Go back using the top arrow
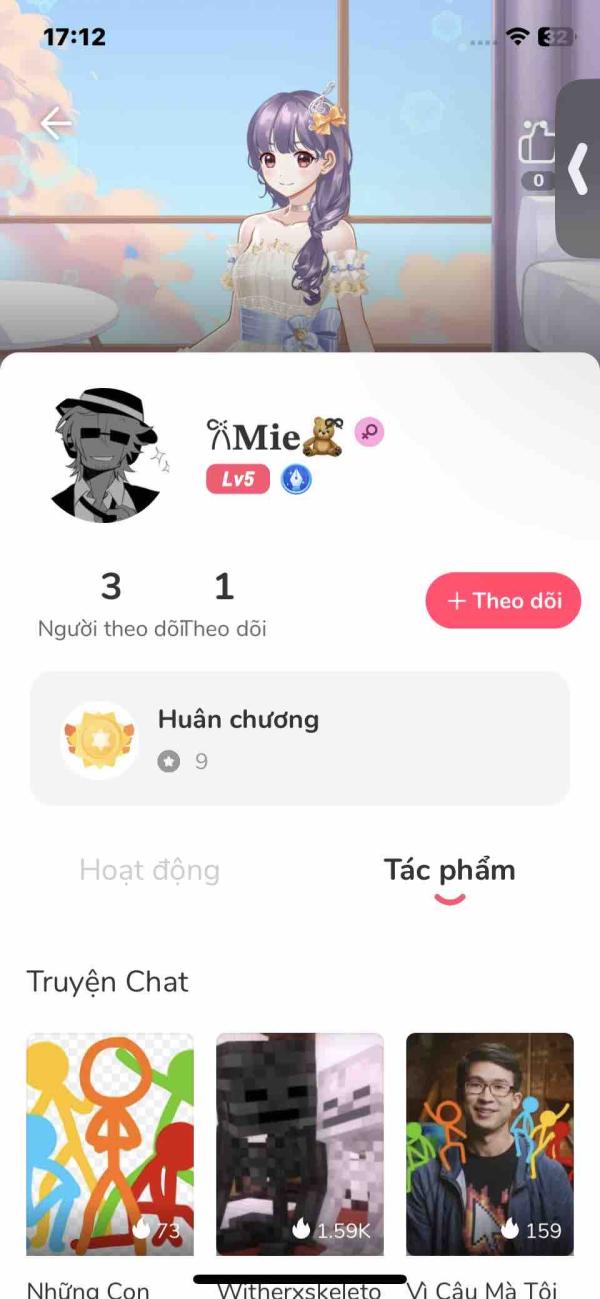600x1299 pixels. pos(56,123)
